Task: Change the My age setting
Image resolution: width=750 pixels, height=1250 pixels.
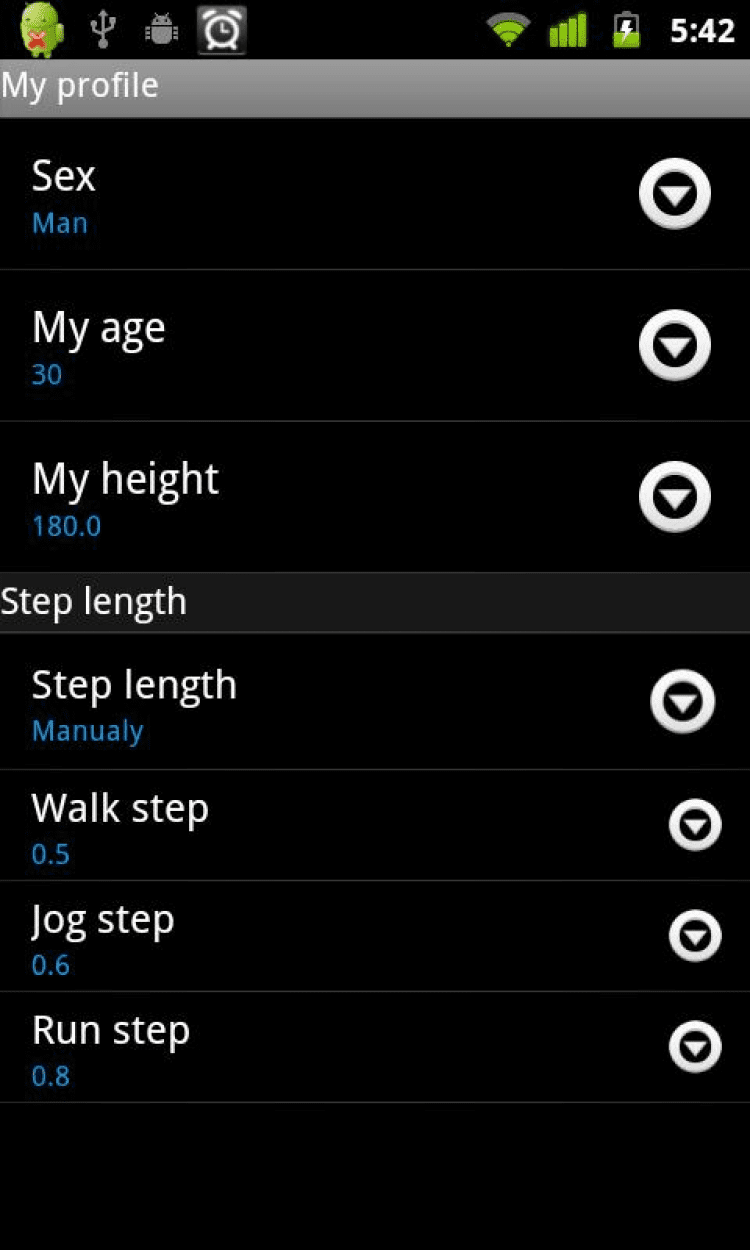Action: 675,345
